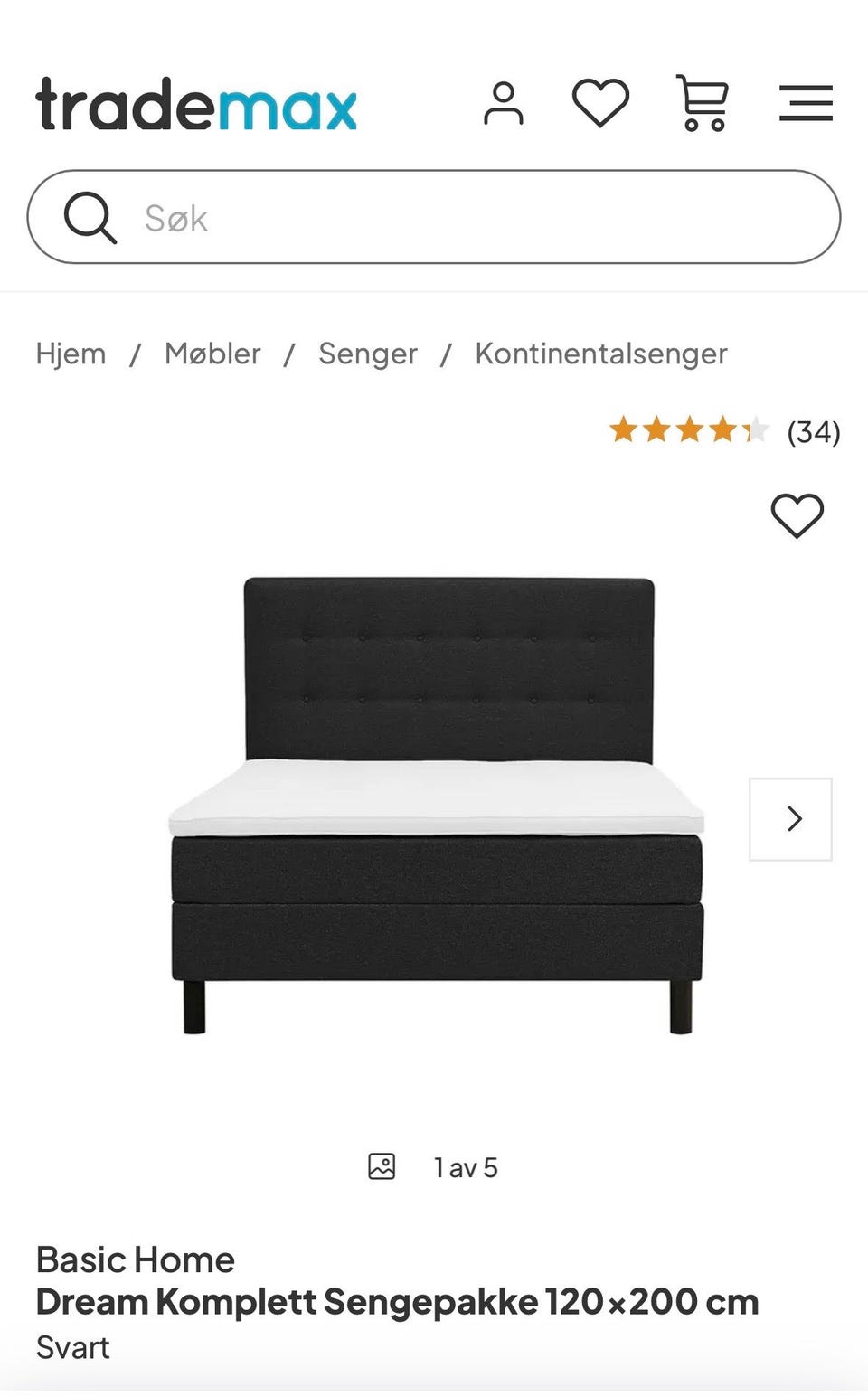Add this bed to favorites
Image resolution: width=868 pixels, height=1396 pixels.
click(x=797, y=516)
